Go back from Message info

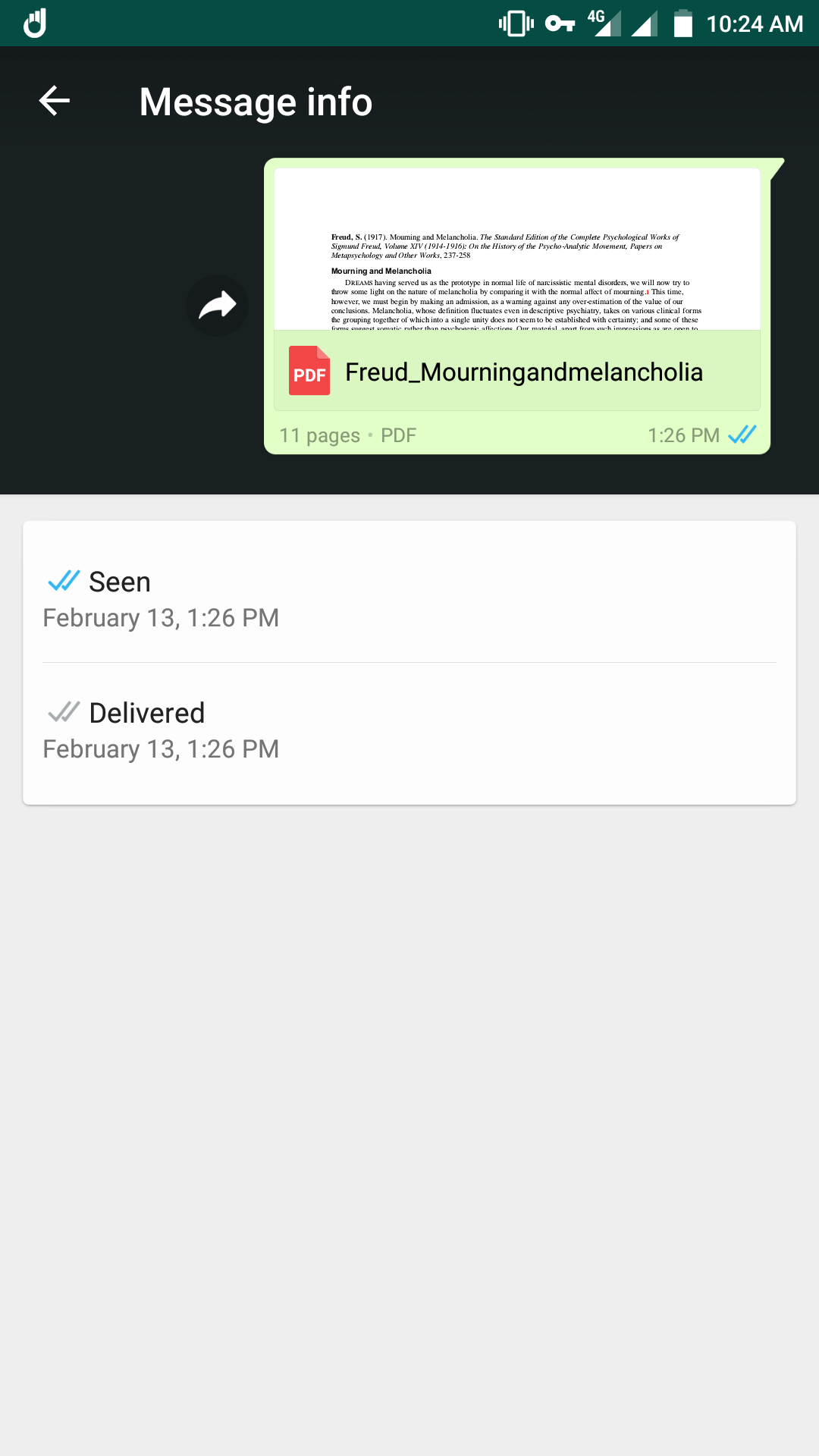click(x=55, y=101)
